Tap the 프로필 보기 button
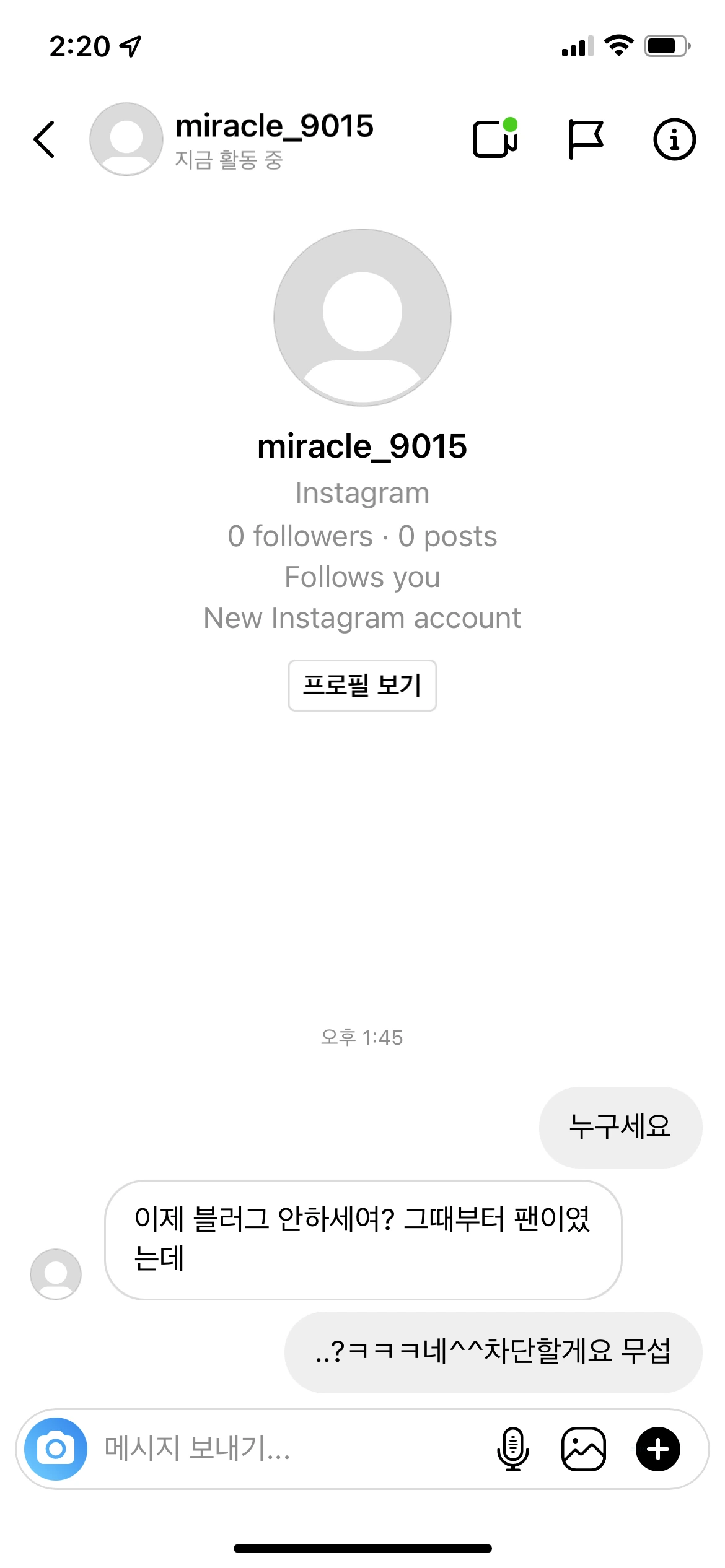725x1568 pixels. pyautogui.click(x=362, y=686)
